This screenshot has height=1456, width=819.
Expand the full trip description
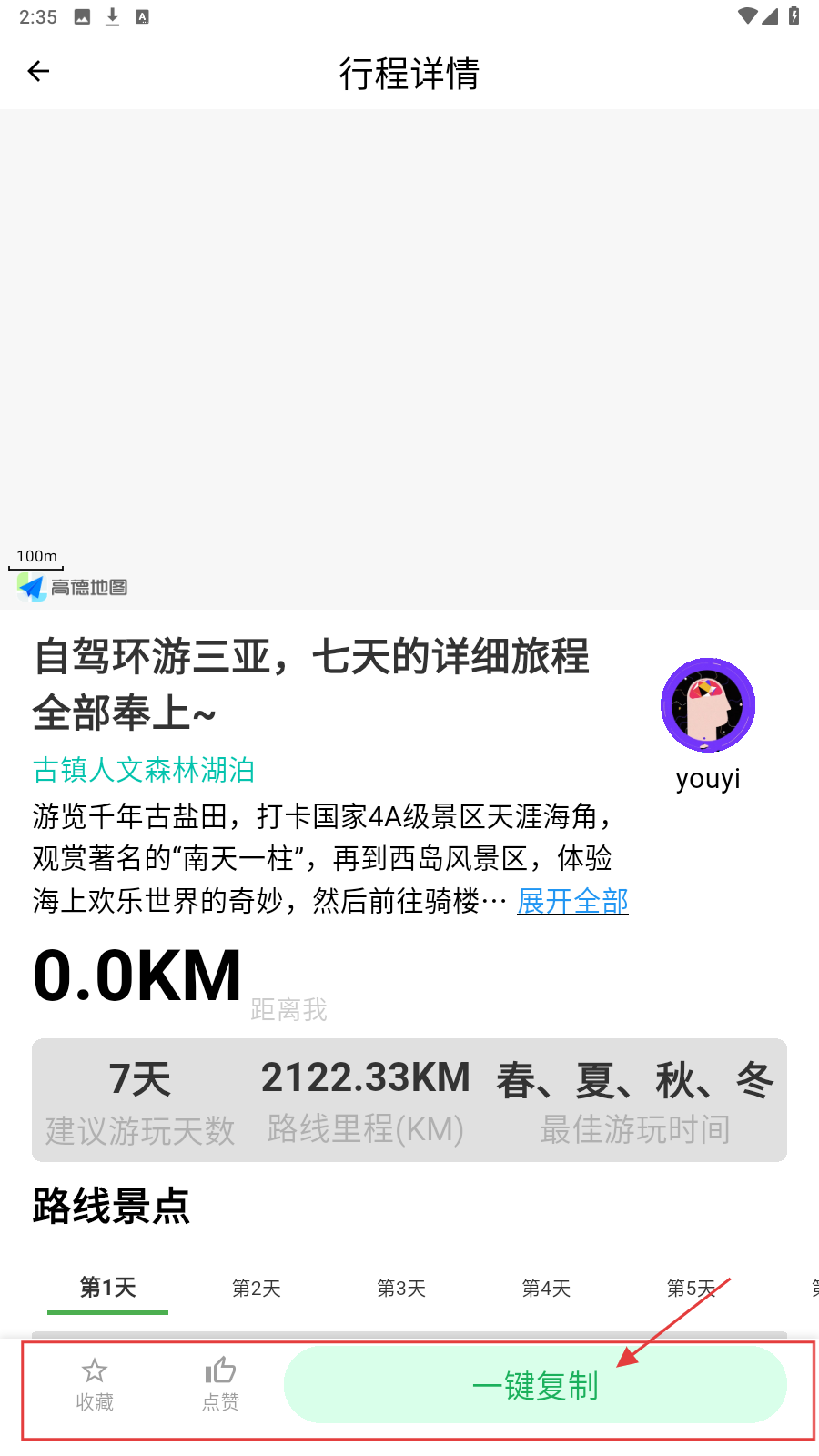pyautogui.click(x=572, y=901)
